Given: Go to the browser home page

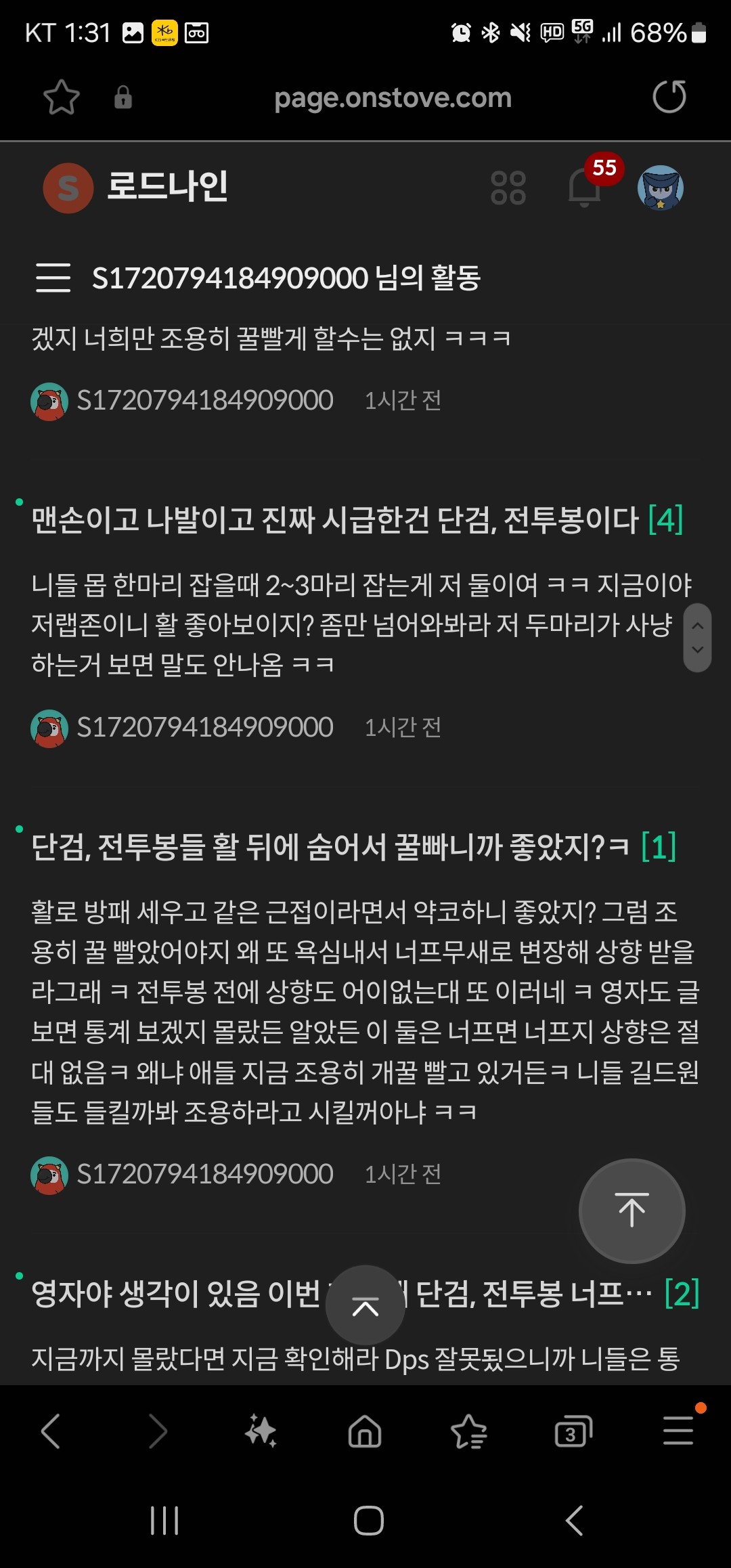Looking at the screenshot, I should coord(365,1431).
